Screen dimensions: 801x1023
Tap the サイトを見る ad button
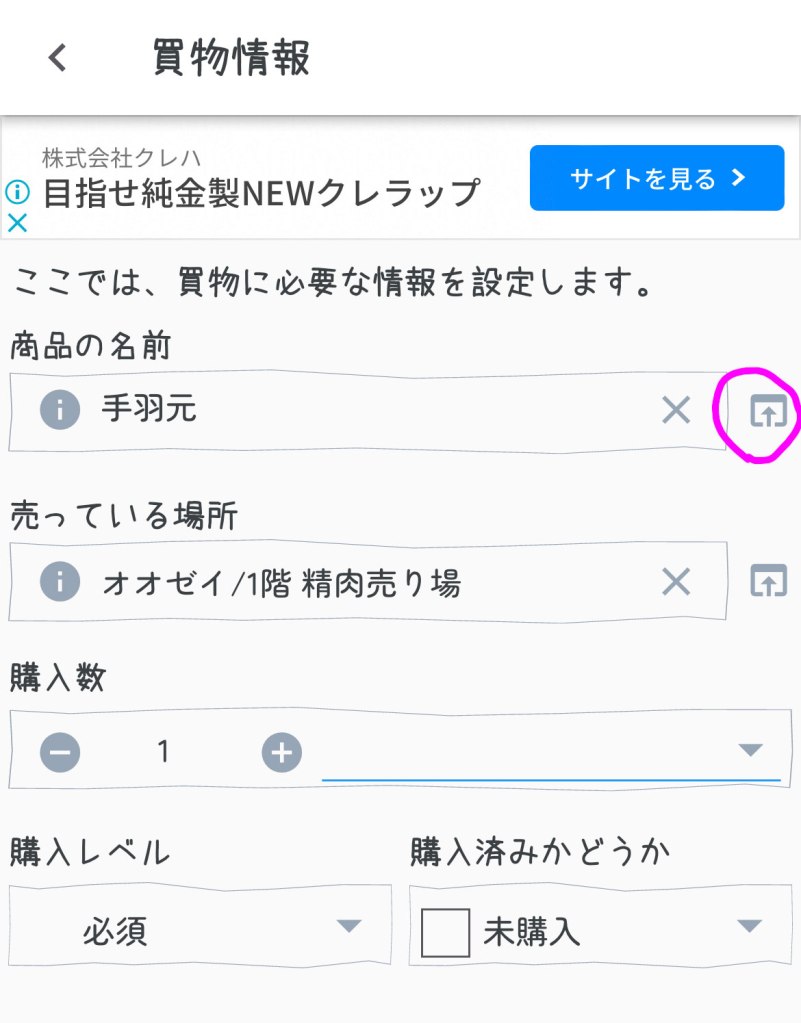point(657,178)
